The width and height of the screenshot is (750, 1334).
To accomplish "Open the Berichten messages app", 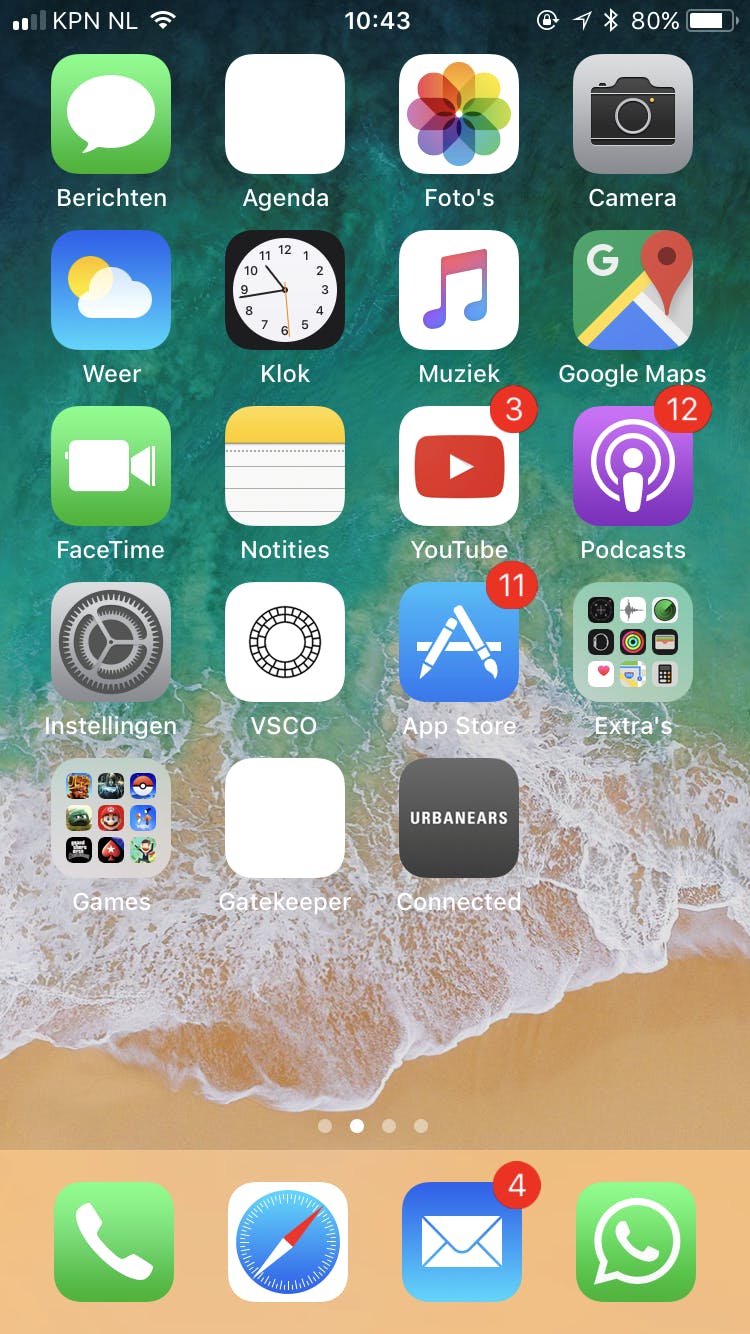I will (x=111, y=114).
